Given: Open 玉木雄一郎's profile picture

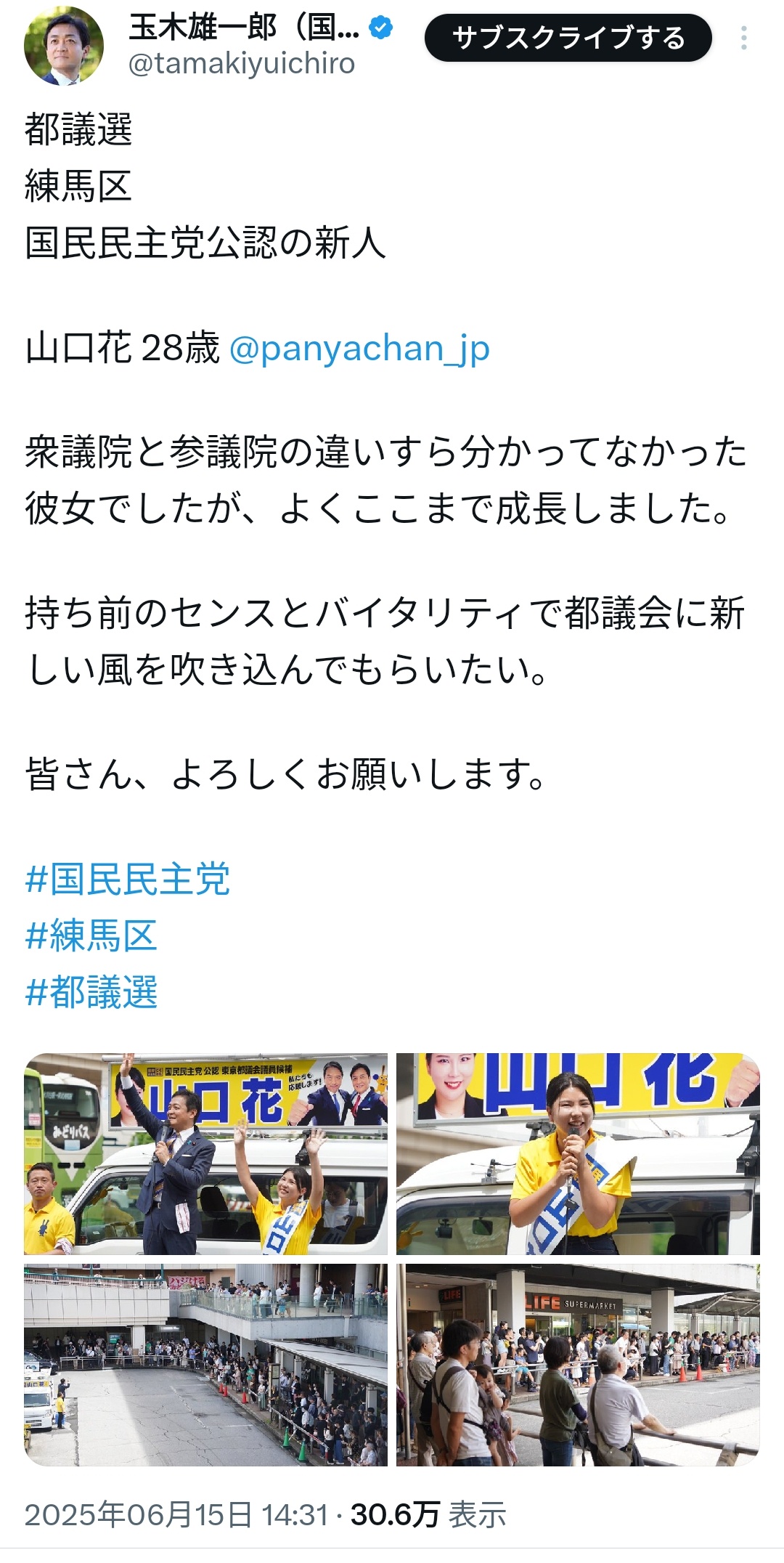Looking at the screenshot, I should (64, 46).
